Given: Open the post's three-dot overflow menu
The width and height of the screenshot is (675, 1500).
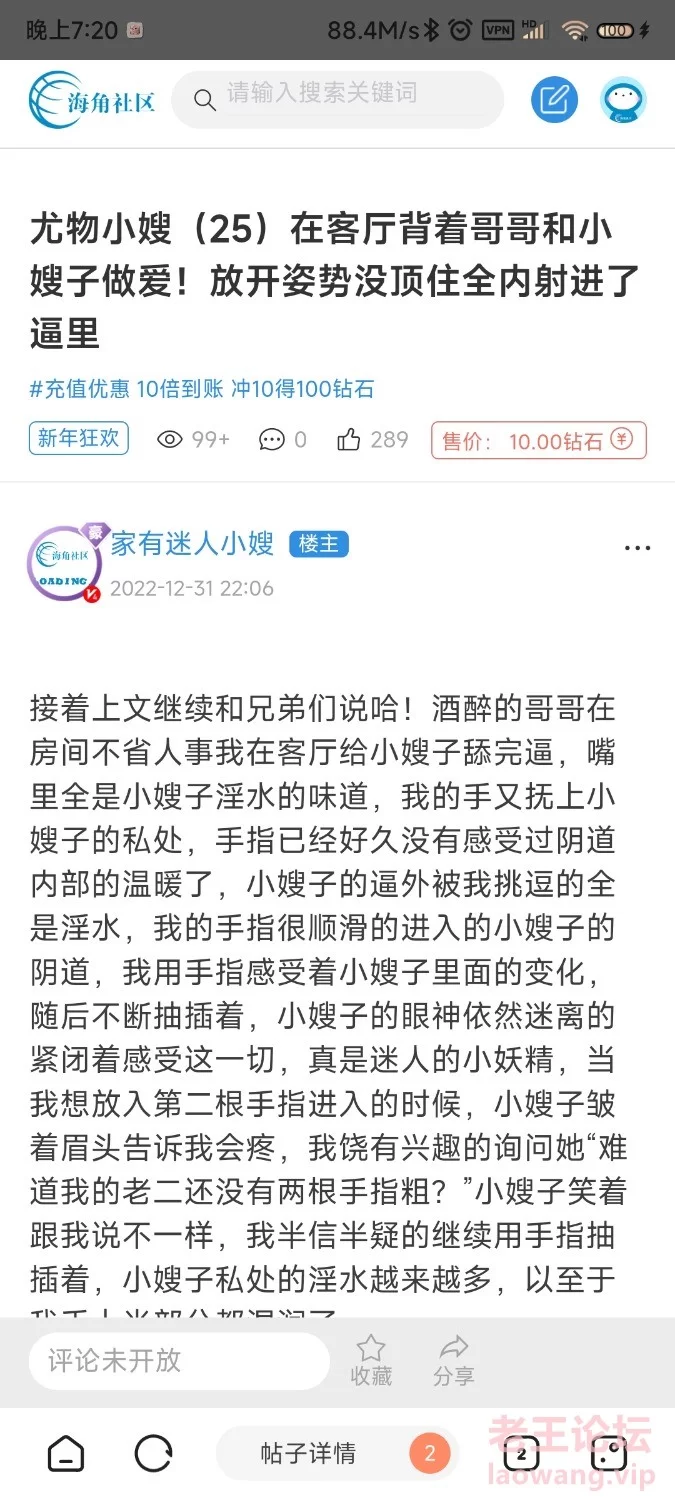Looking at the screenshot, I should (x=637, y=548).
